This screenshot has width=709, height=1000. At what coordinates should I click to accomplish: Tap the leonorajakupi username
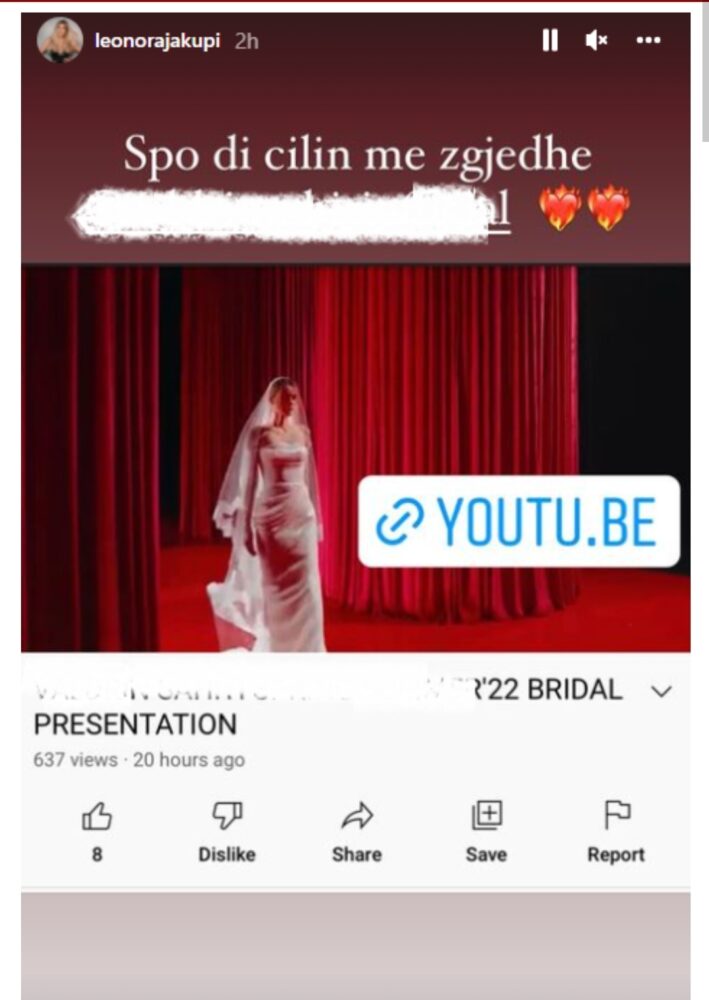click(157, 42)
